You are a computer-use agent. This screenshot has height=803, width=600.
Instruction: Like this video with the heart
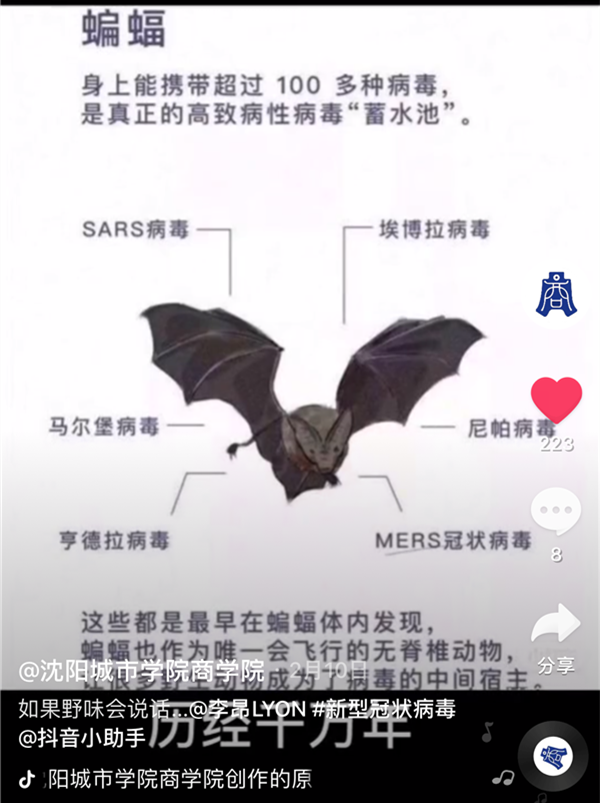(556, 400)
